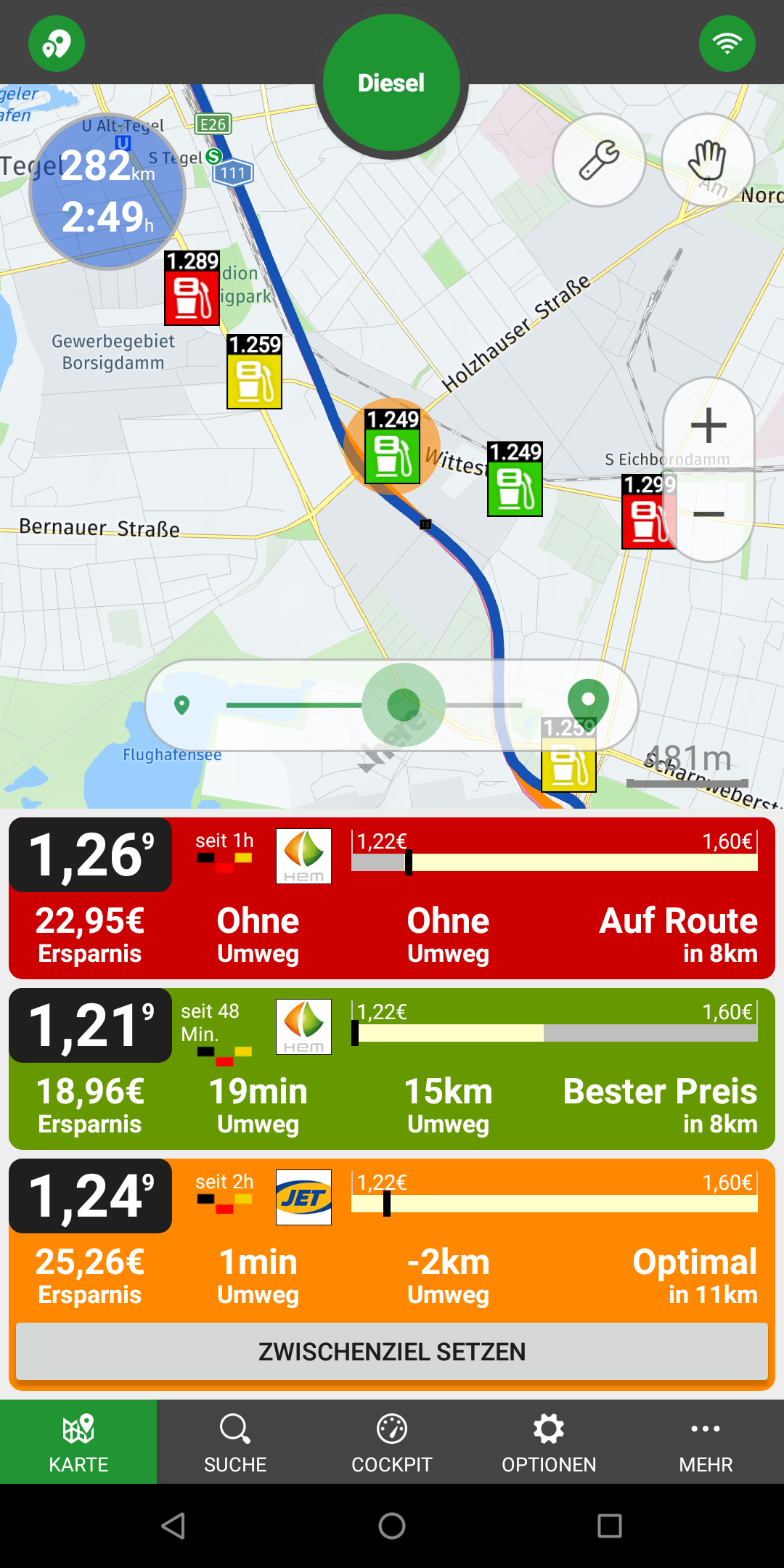The image size is (784, 1568).
Task: Tap the highlighted 1.249 station marker
Action: [392, 447]
